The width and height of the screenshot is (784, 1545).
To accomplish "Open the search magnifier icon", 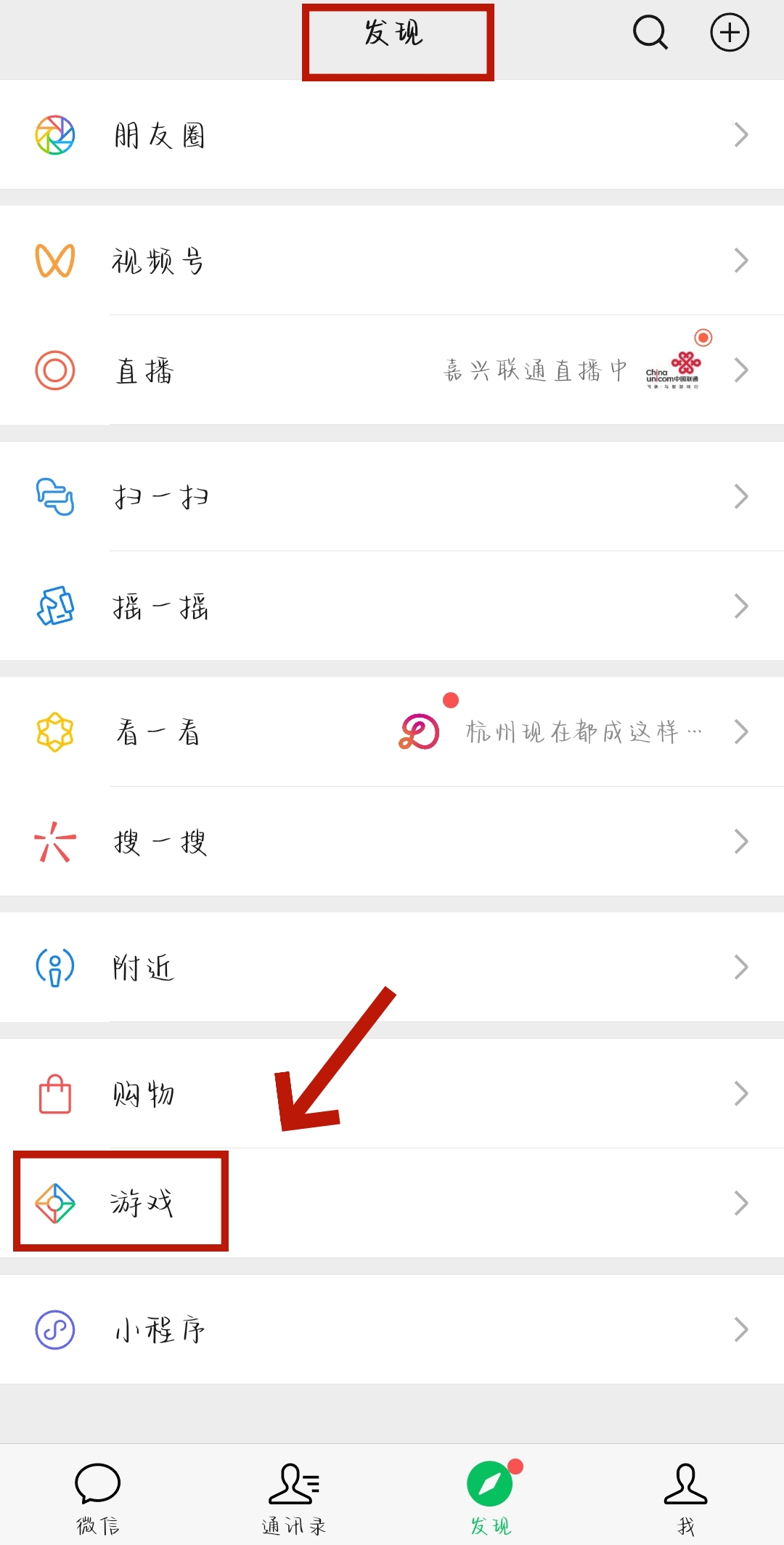I will [650, 33].
